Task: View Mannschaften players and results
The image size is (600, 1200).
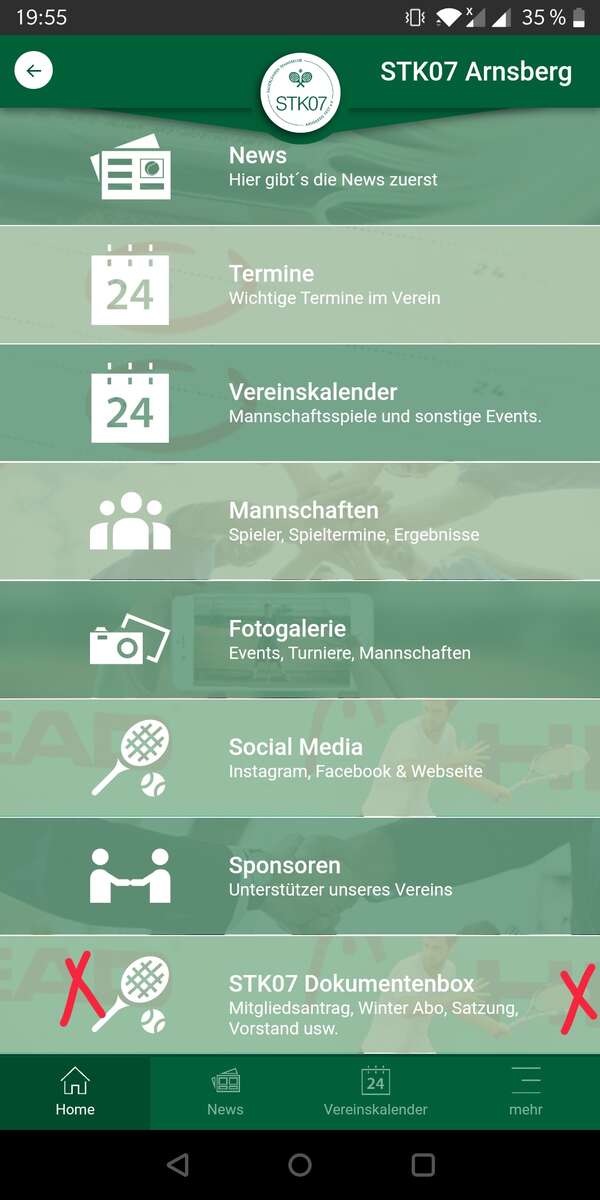Action: click(300, 521)
